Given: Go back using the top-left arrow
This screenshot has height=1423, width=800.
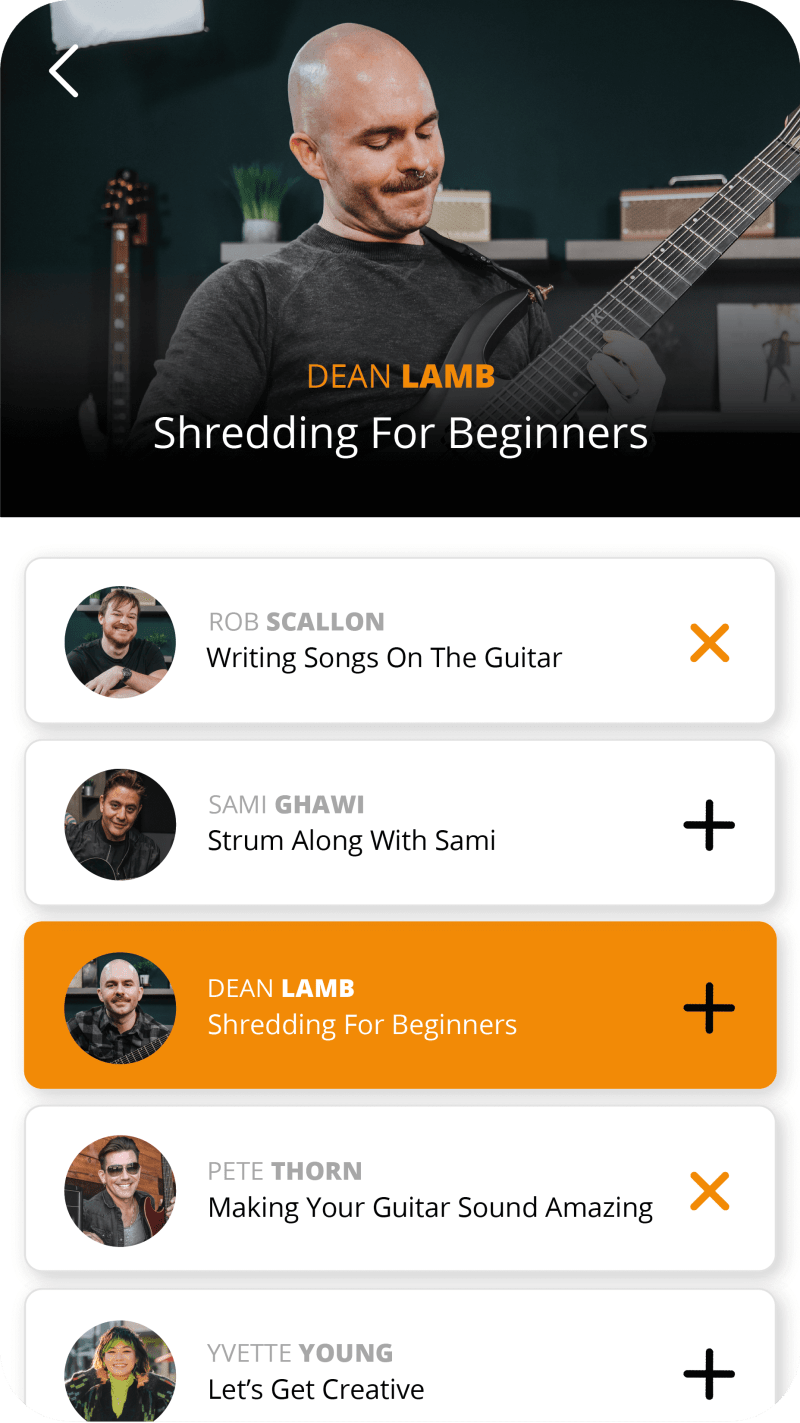Looking at the screenshot, I should coord(64,70).
